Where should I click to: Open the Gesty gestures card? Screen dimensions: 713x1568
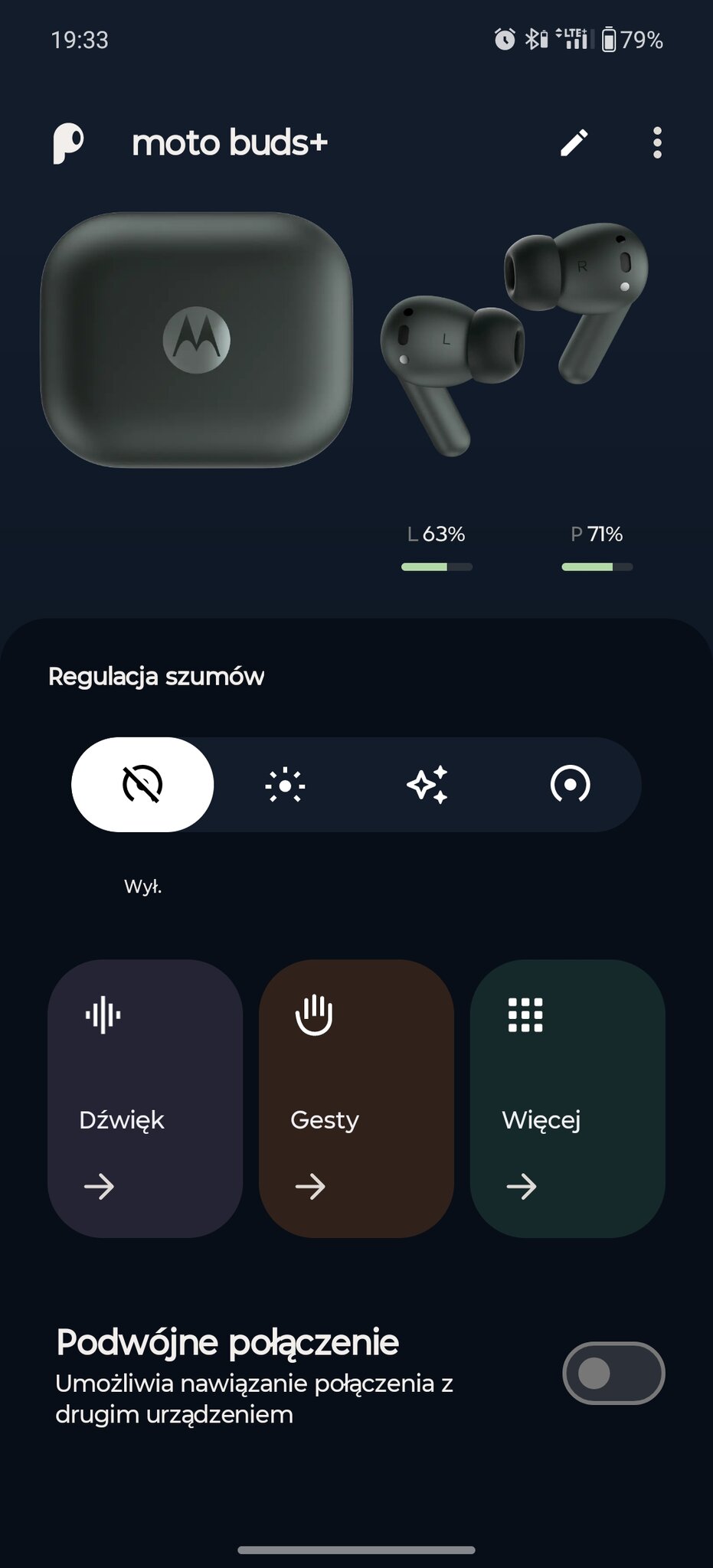click(356, 1098)
